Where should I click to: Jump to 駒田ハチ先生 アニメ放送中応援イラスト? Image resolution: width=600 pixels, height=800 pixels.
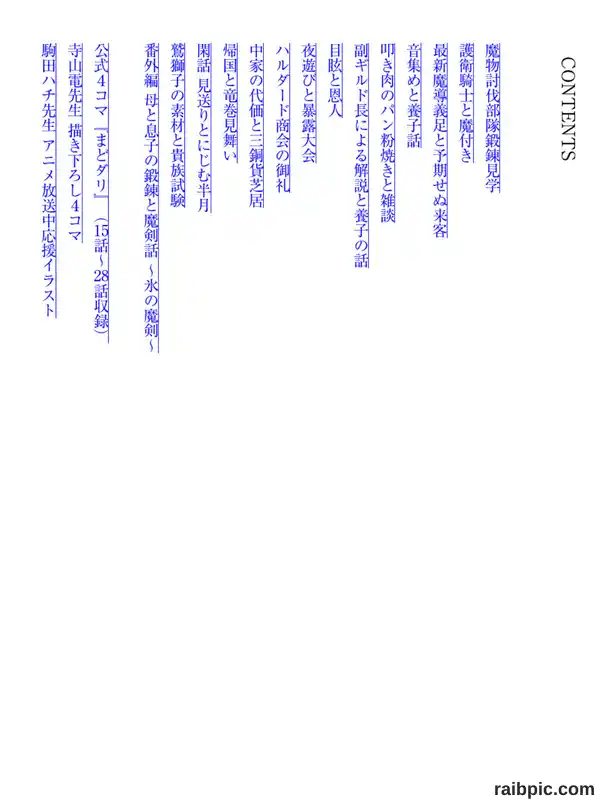[x=48, y=180]
